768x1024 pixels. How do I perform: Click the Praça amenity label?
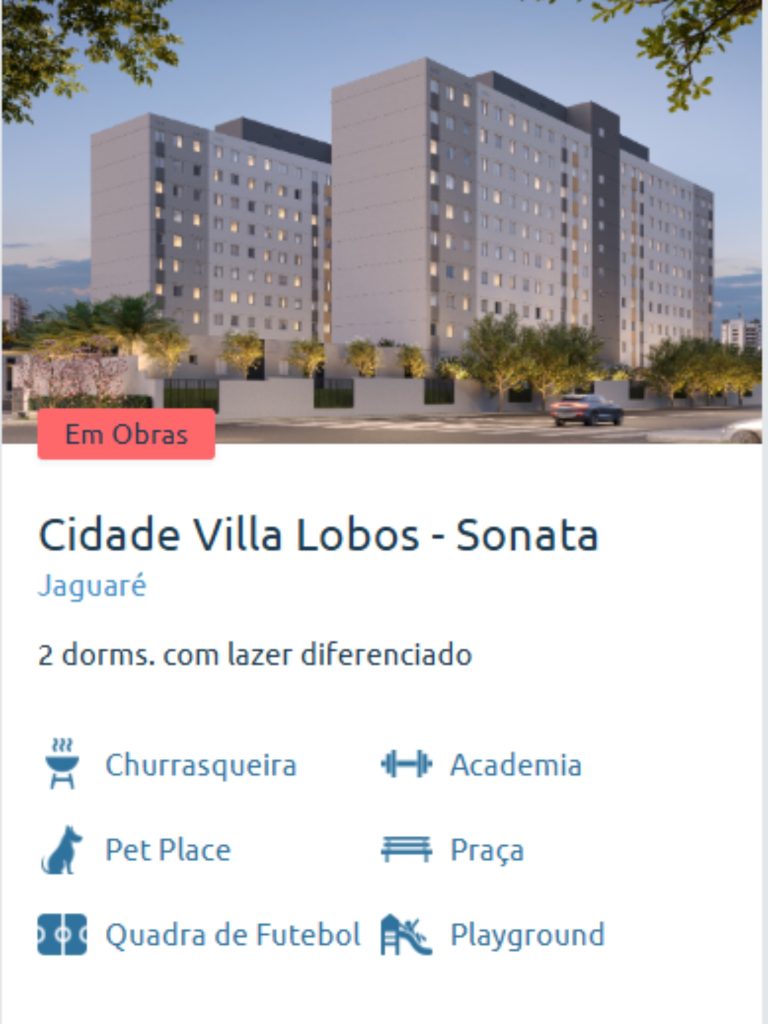(487, 849)
